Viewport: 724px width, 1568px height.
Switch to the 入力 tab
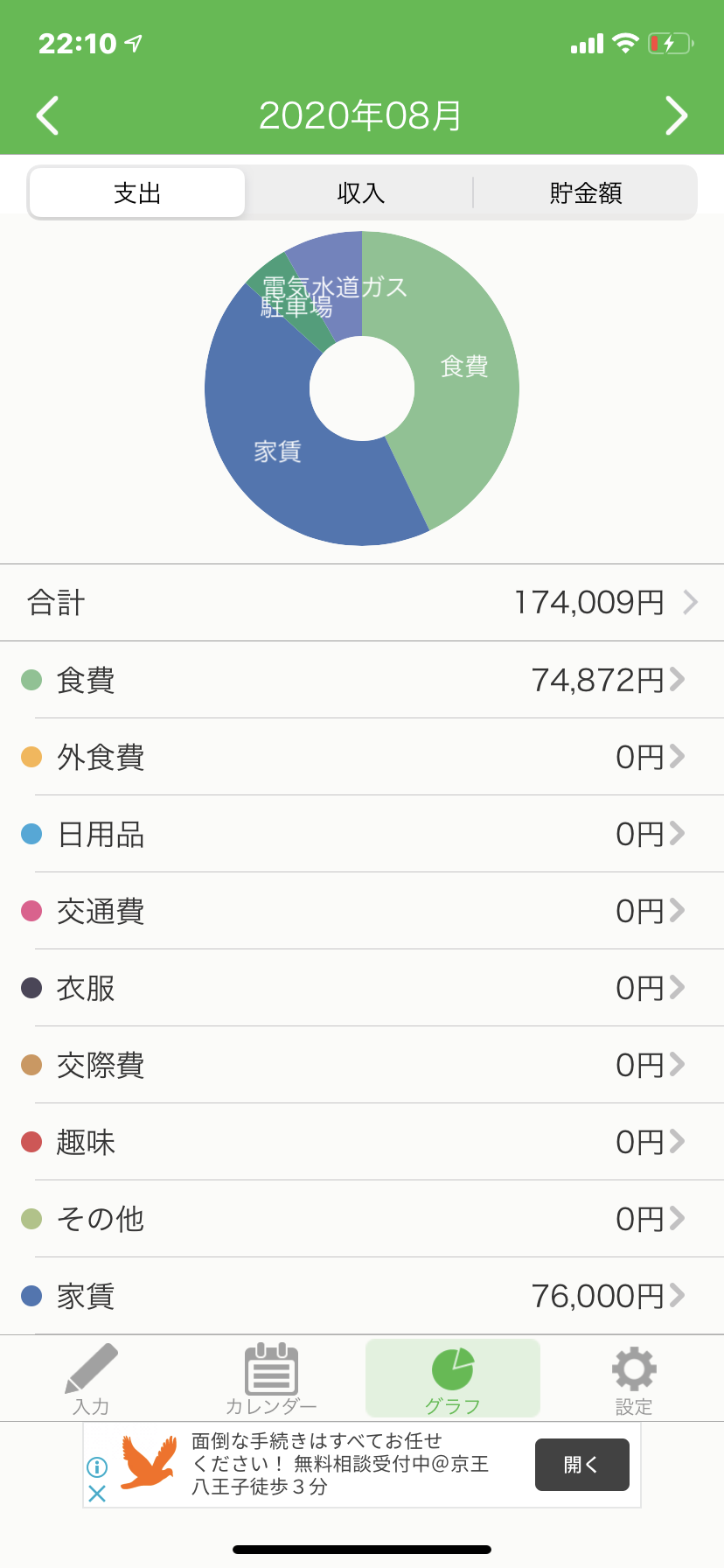coord(91,1379)
